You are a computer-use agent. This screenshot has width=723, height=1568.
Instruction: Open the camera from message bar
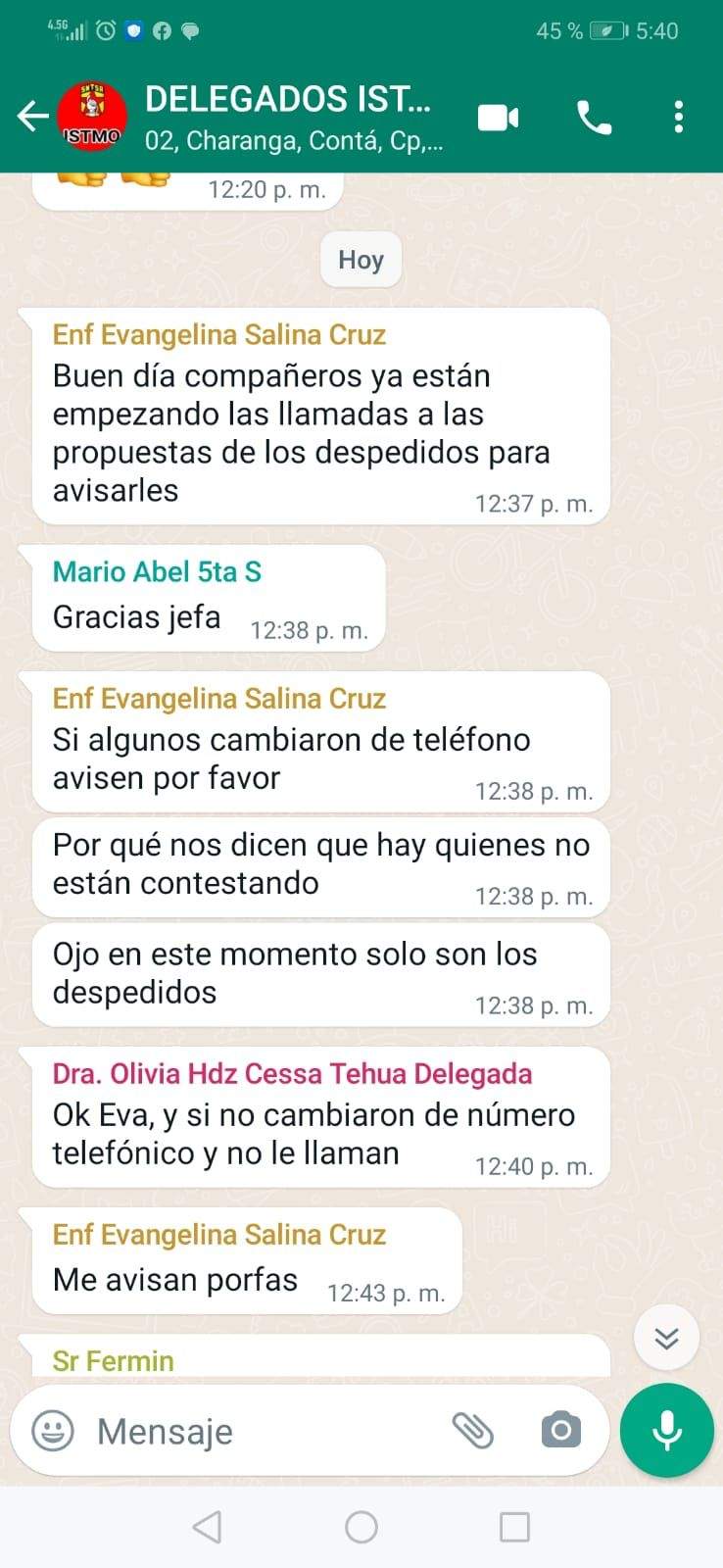pyautogui.click(x=561, y=1431)
